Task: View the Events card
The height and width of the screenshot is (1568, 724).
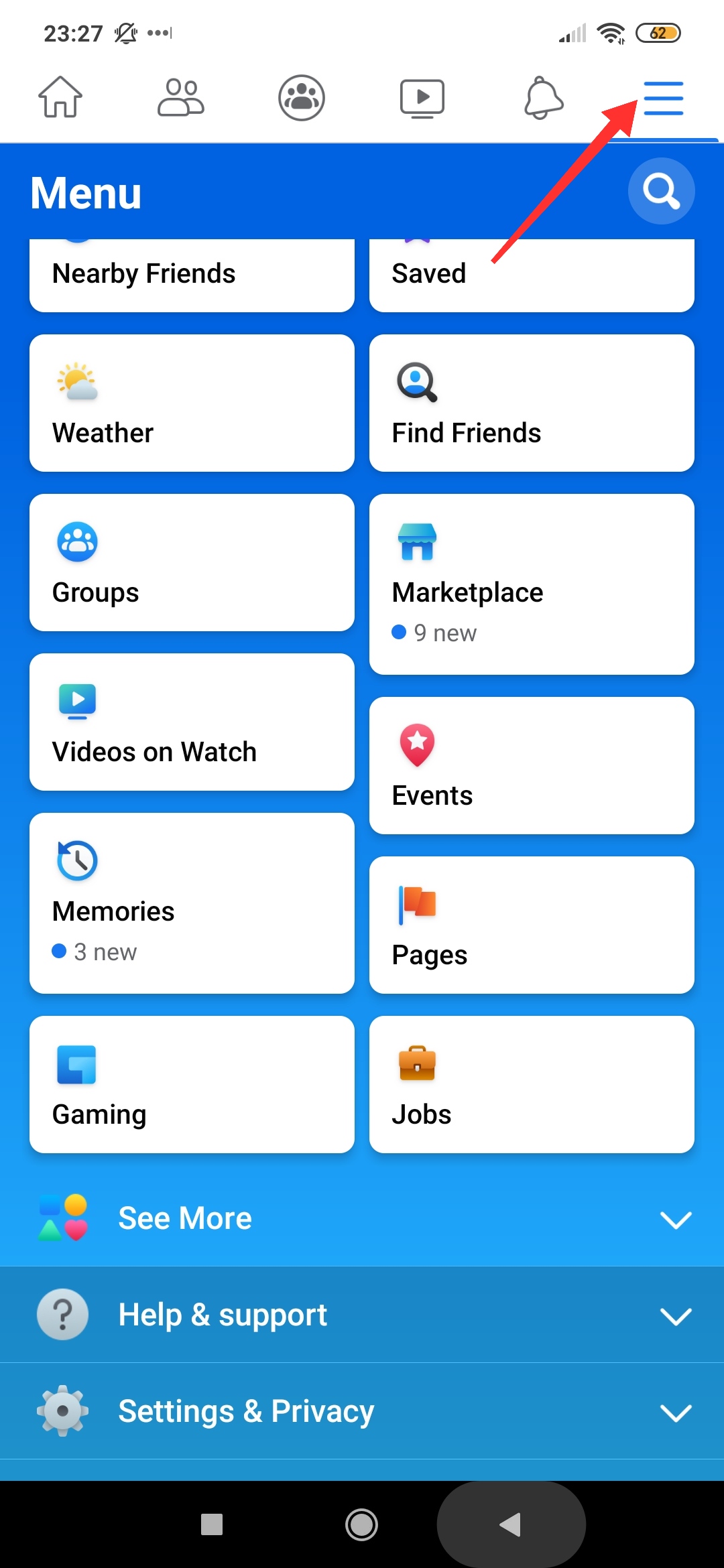Action: point(531,766)
